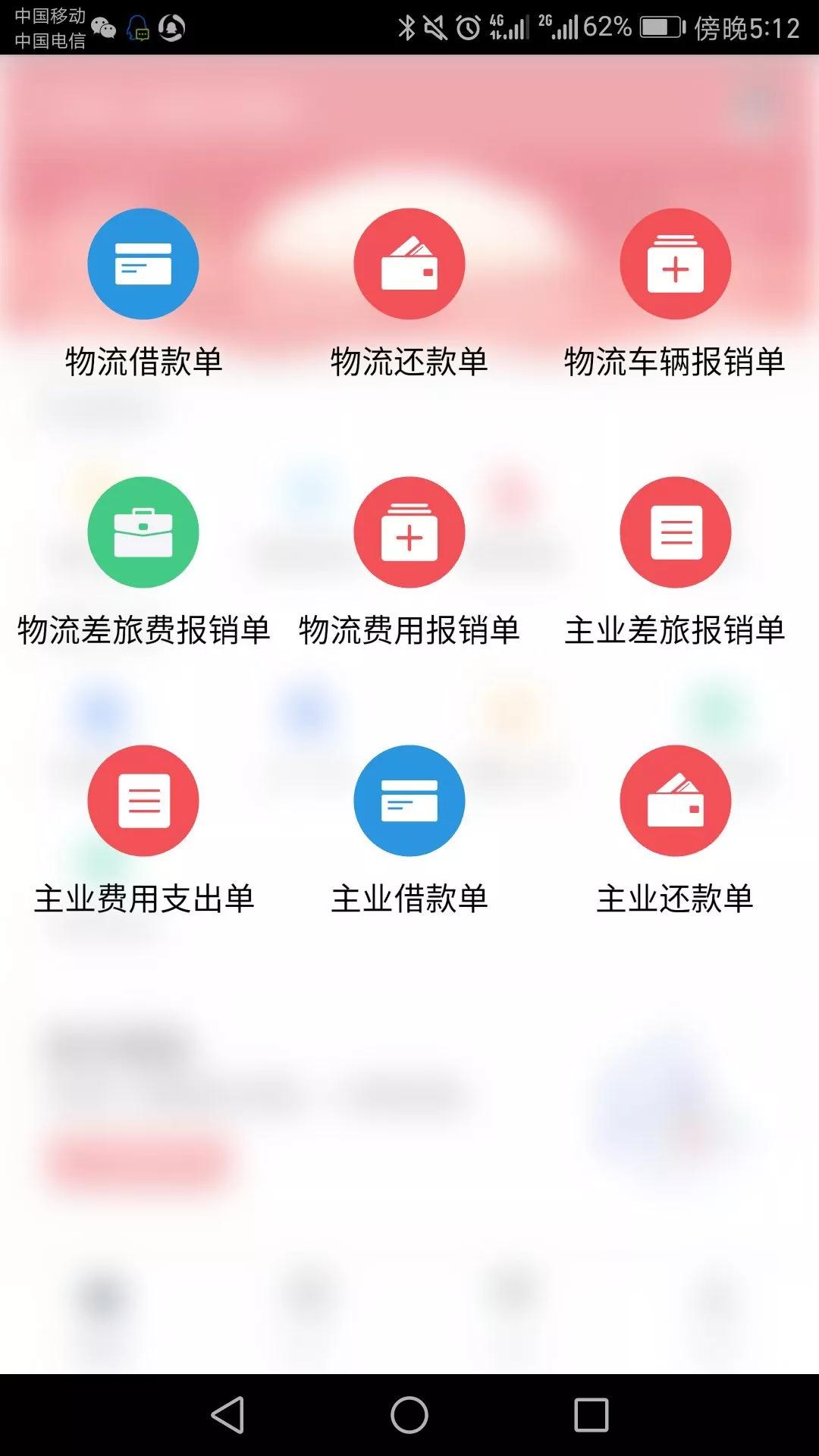Go back with system back button

[227, 1415]
